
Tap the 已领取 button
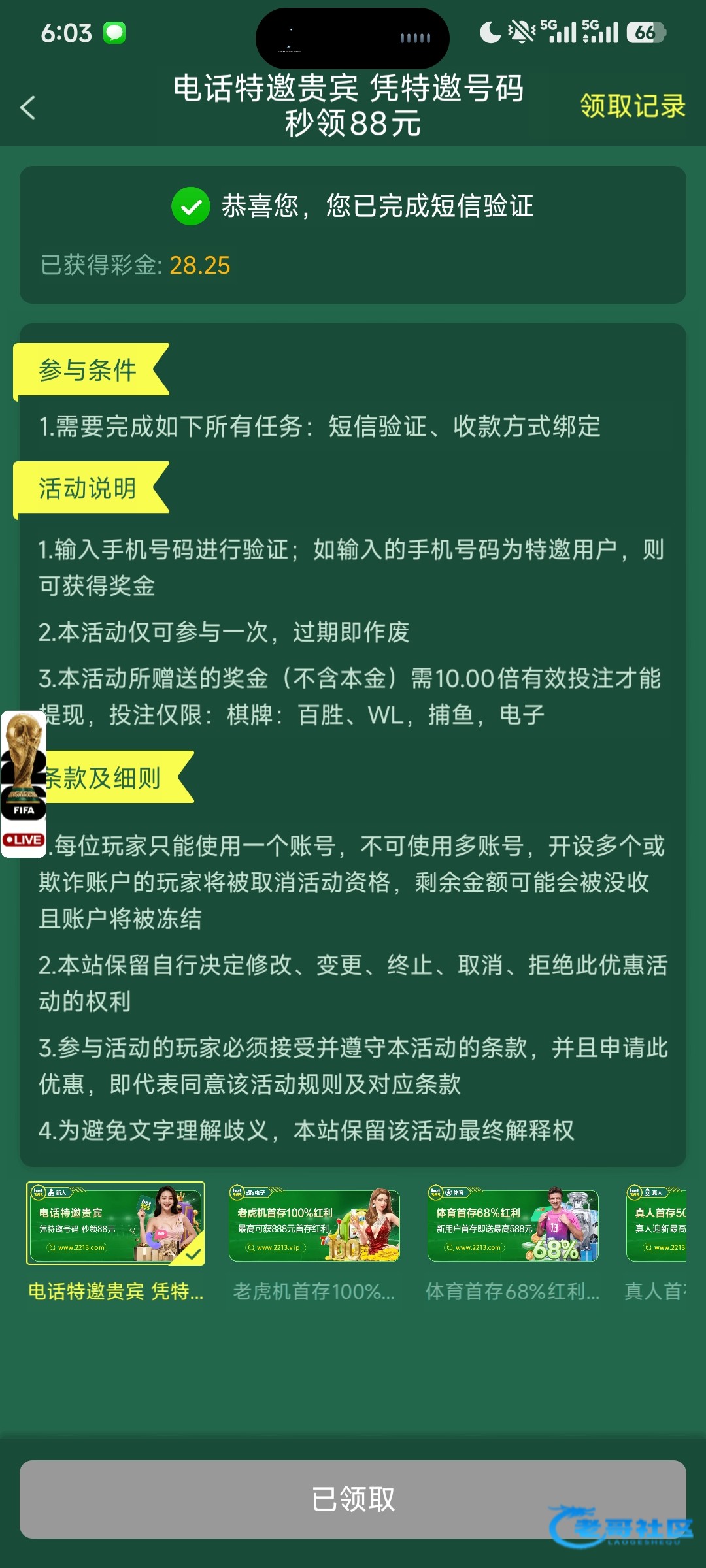353,1499
